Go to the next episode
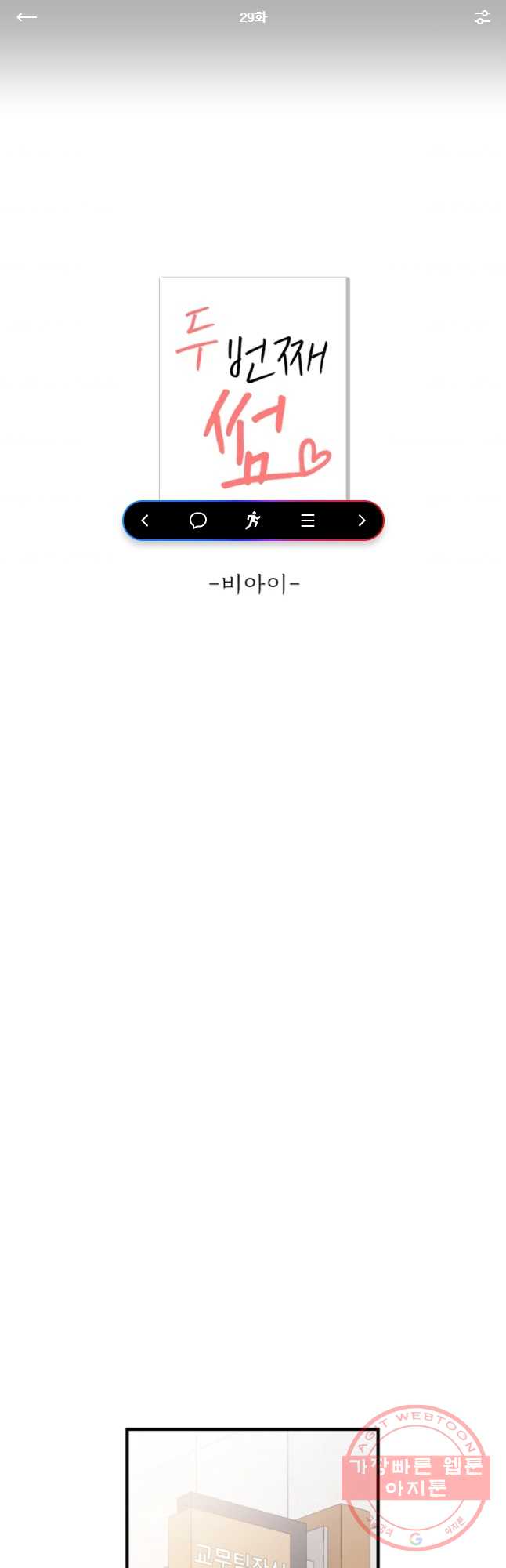This screenshot has width=506, height=1568. (361, 521)
